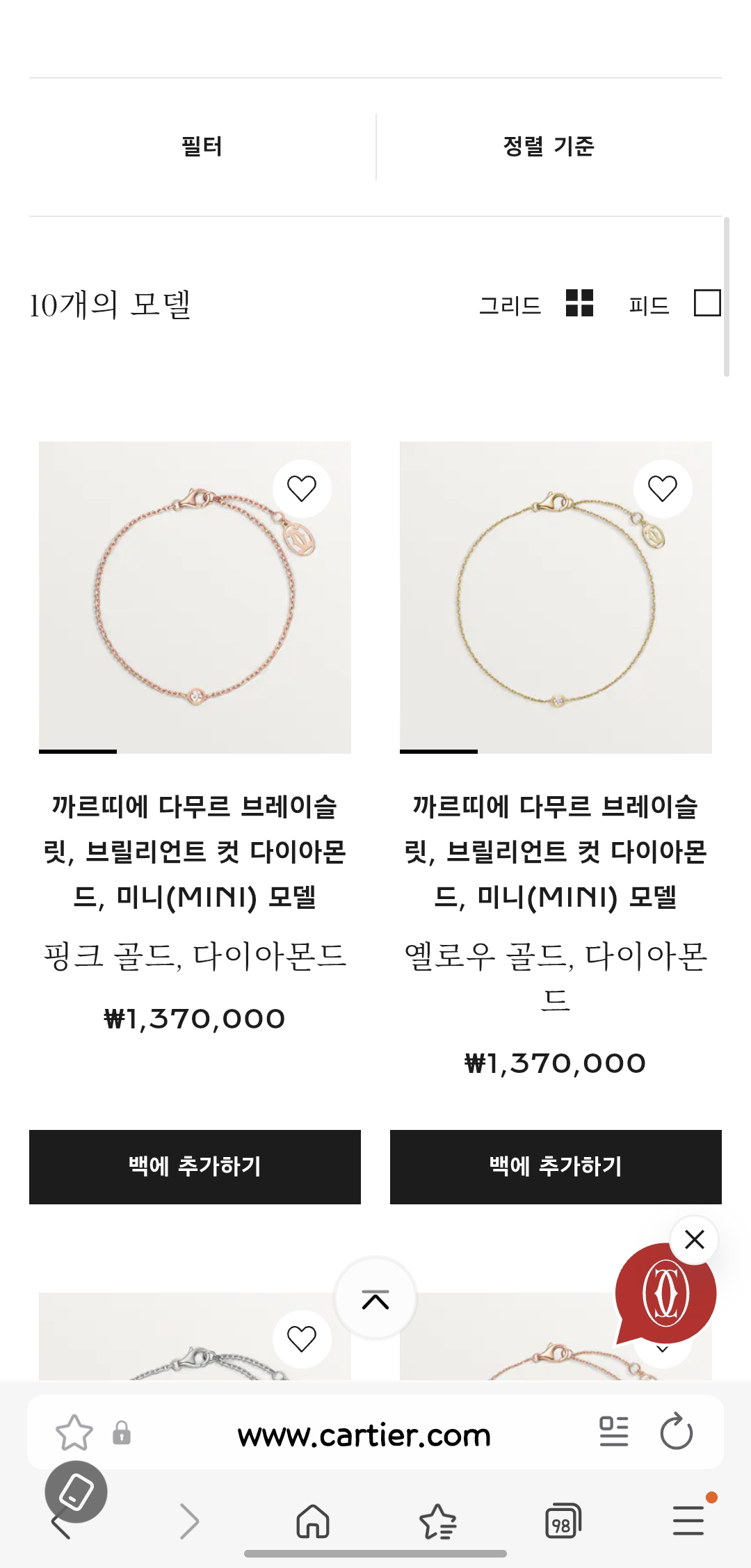751x1568 pixels.
Task: Open the yellow gold bracelet product image
Action: click(556, 597)
